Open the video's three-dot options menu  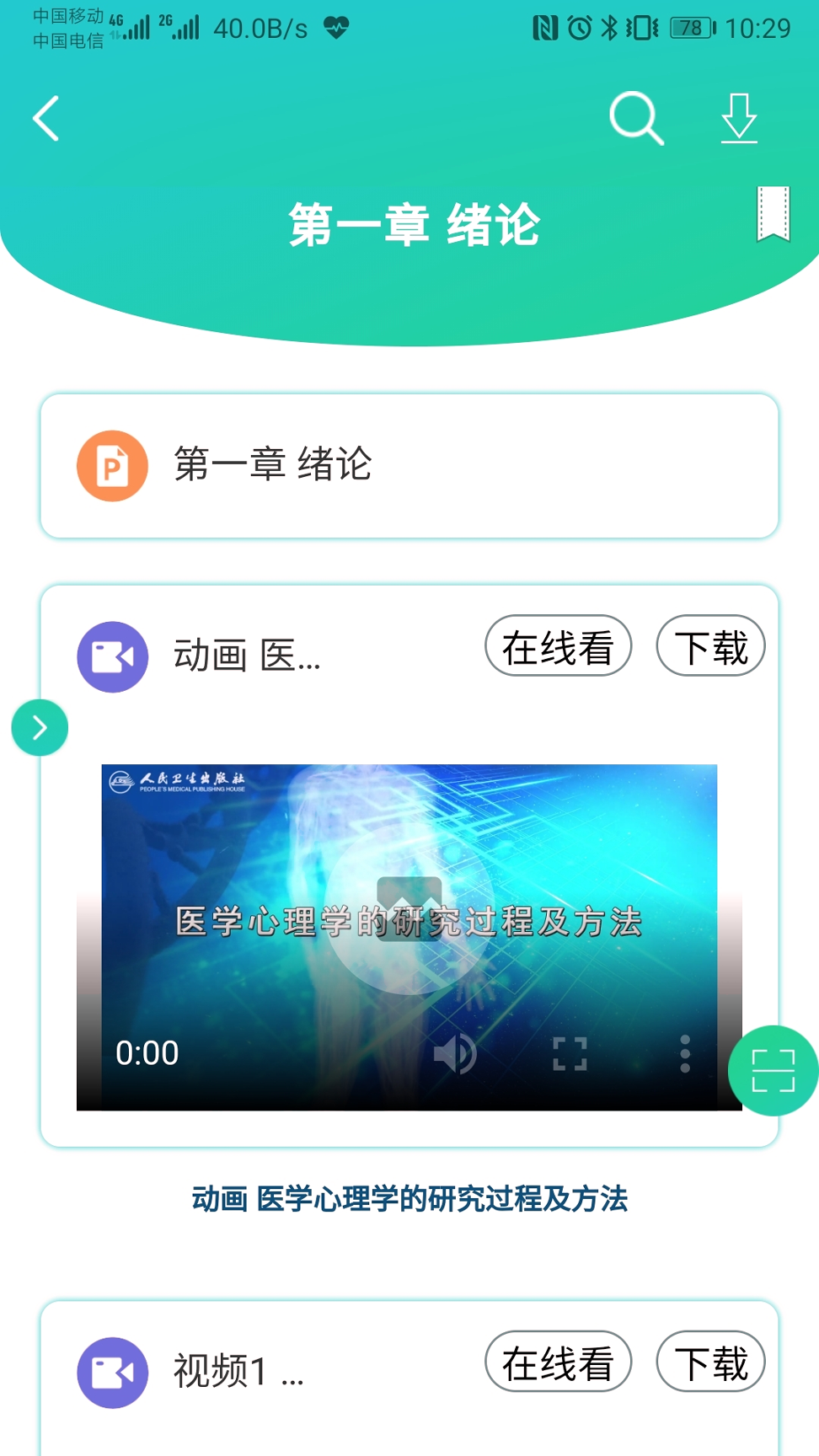click(x=684, y=1052)
